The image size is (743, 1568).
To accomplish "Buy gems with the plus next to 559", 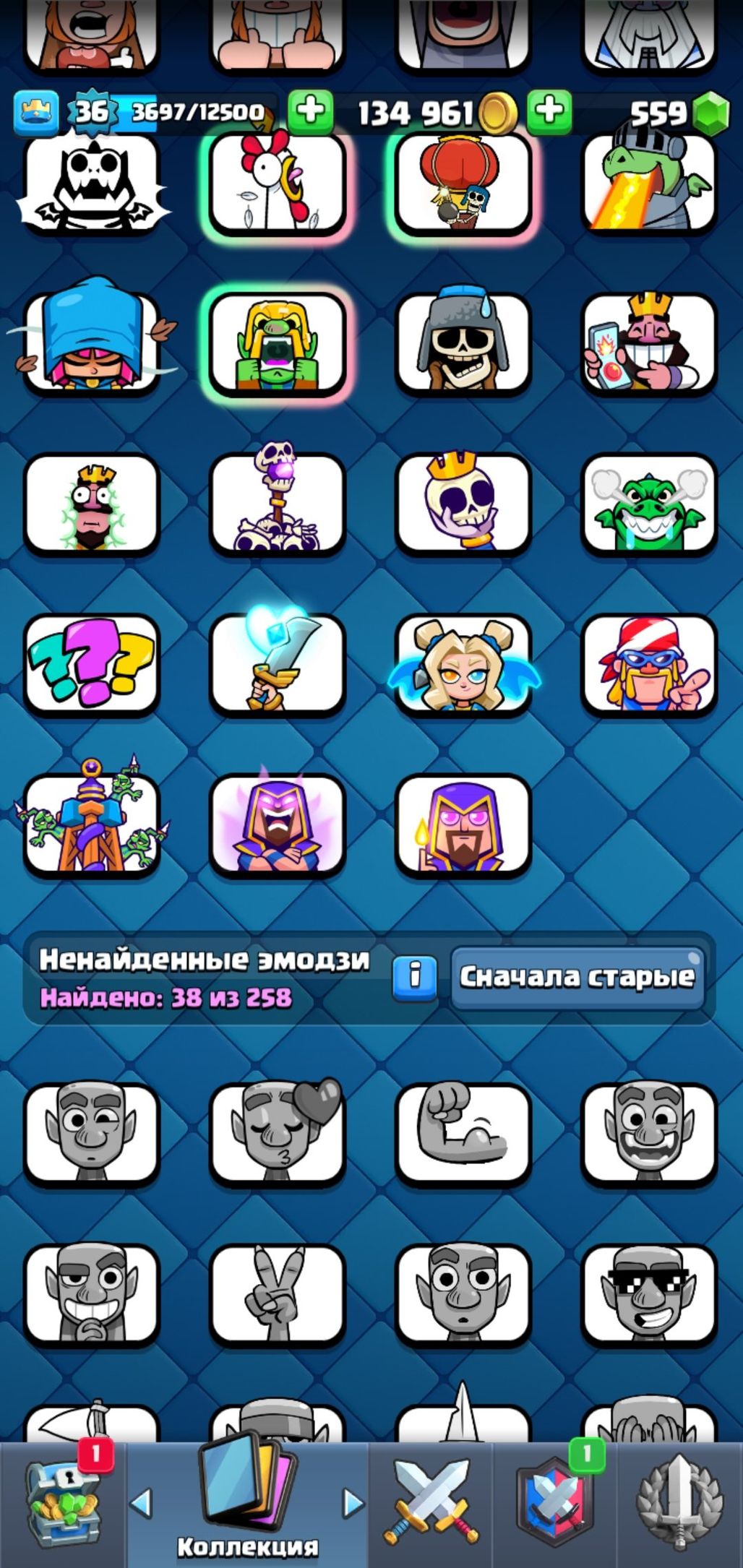I will tap(549, 111).
